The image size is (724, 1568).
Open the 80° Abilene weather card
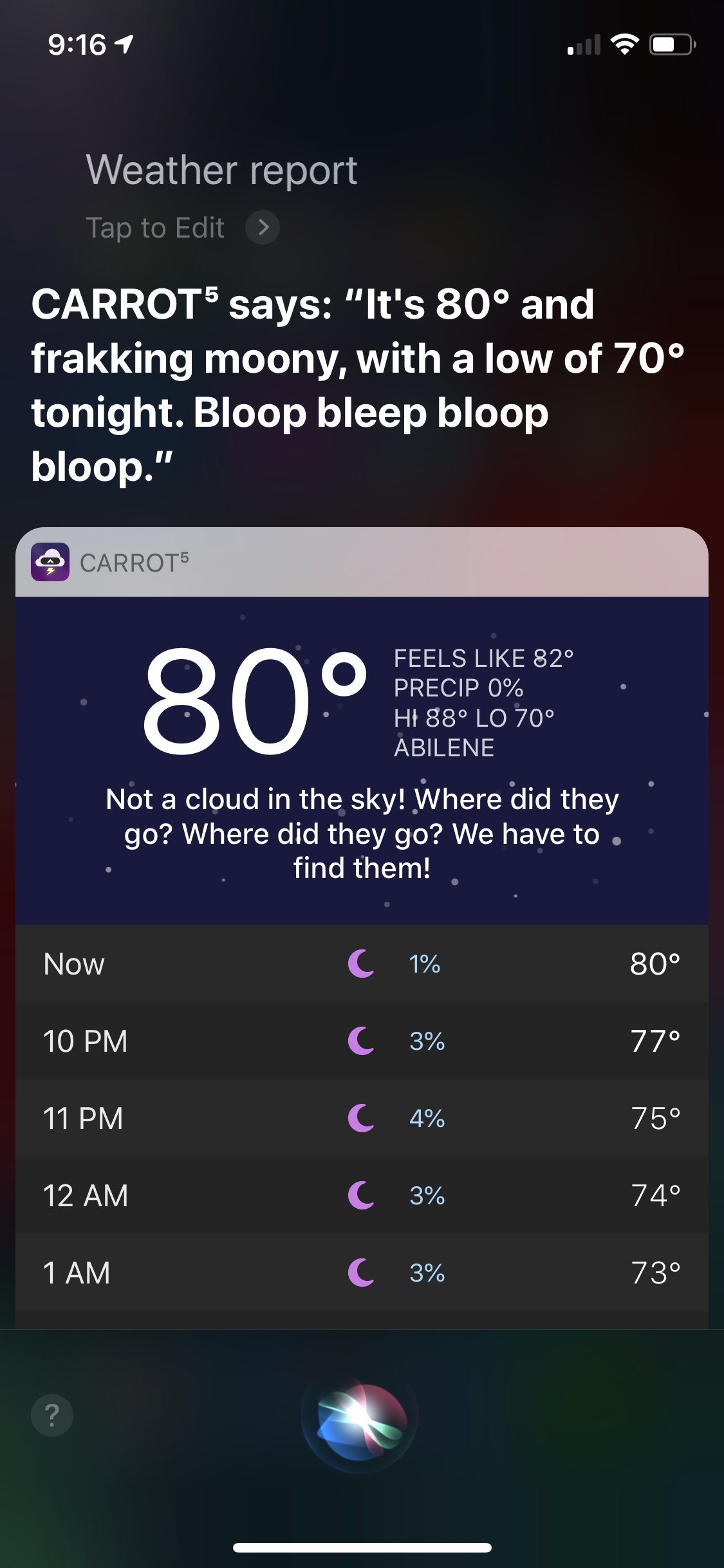click(362, 761)
